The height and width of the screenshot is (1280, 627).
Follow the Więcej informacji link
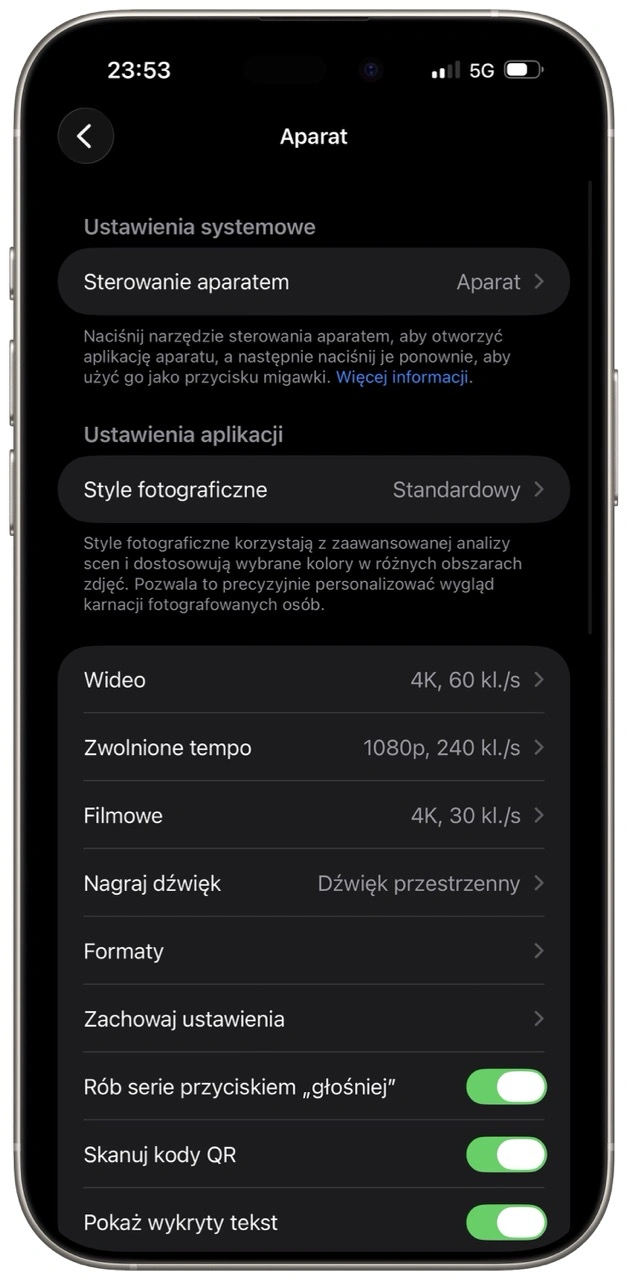pos(402,377)
